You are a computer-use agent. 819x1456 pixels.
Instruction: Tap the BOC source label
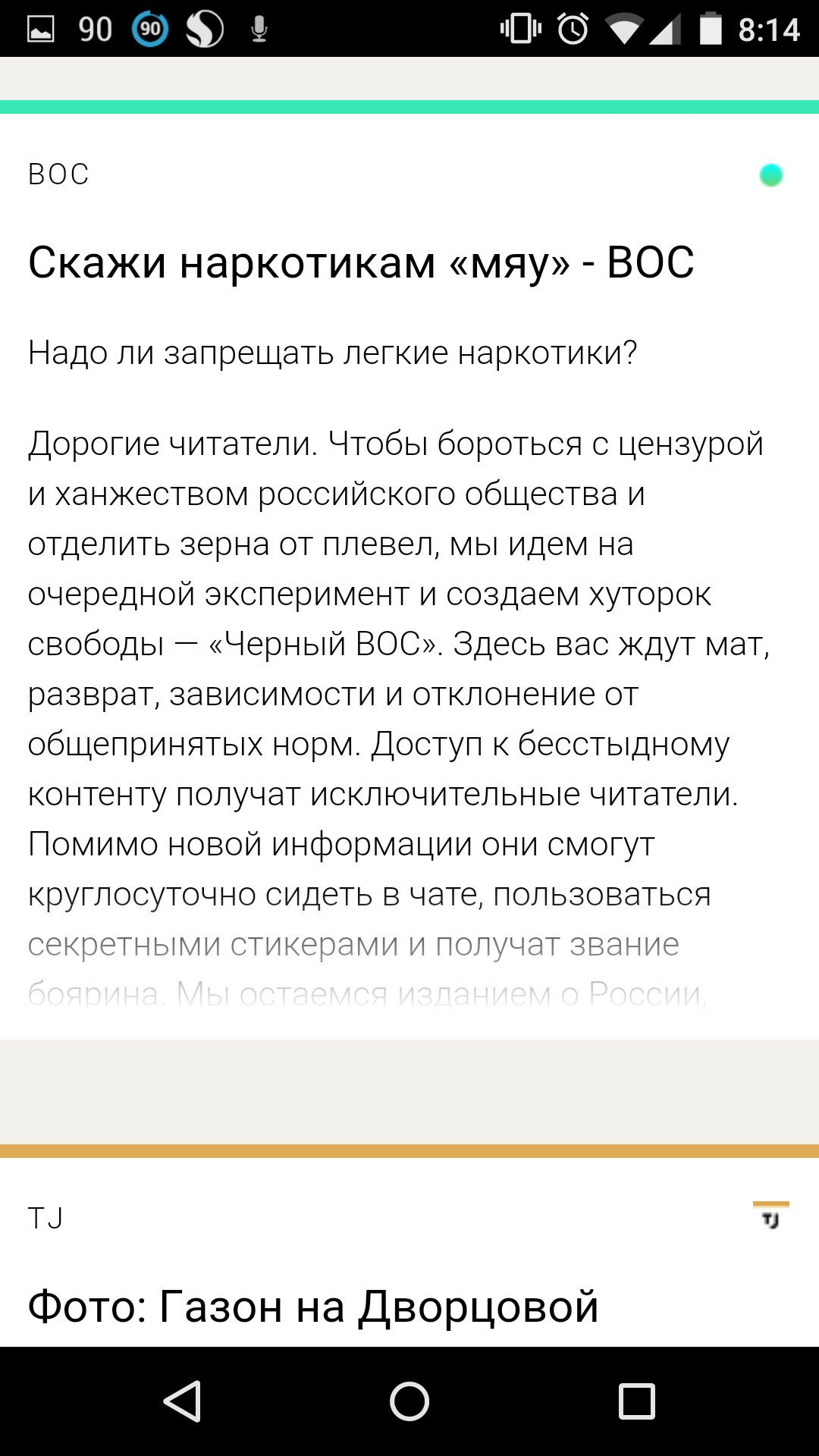point(57,174)
